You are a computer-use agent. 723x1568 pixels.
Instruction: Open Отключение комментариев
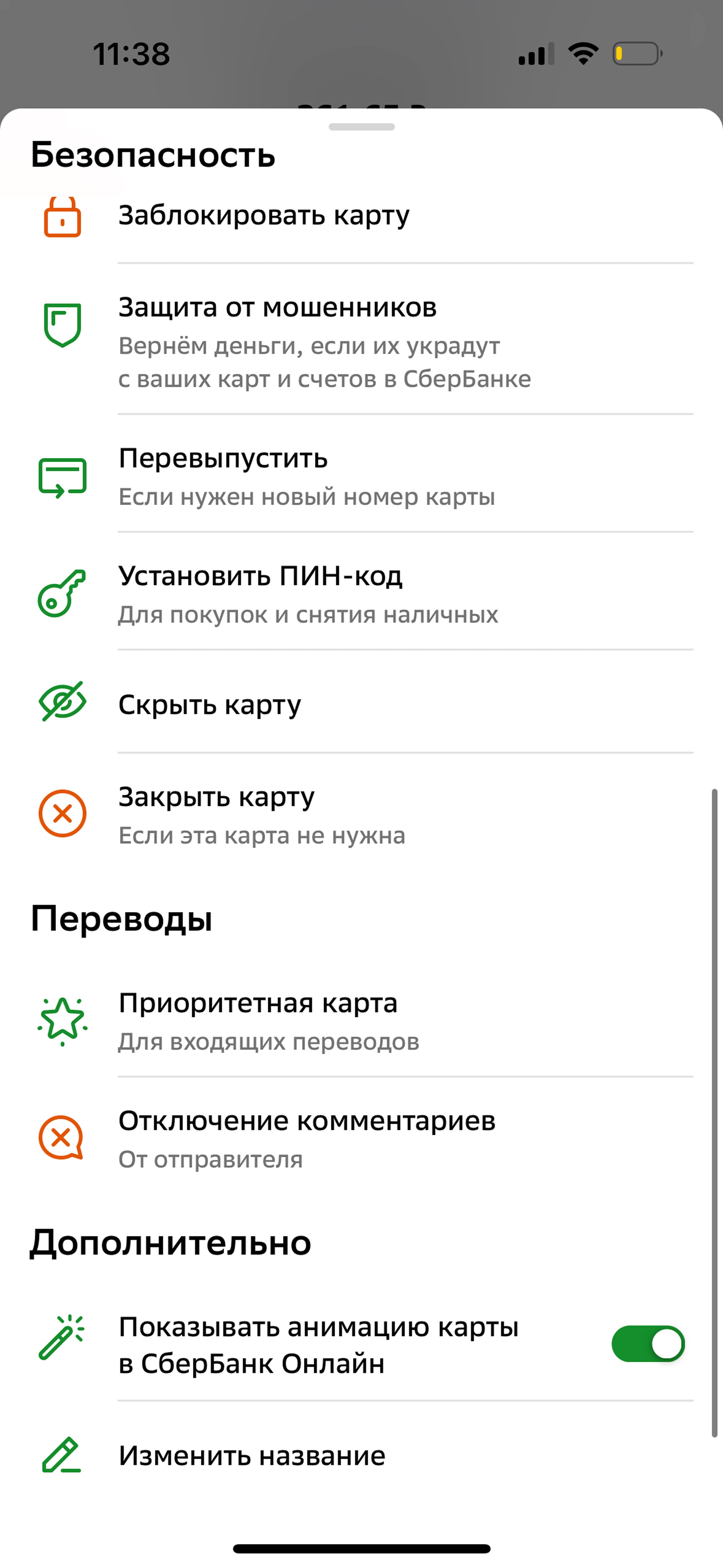[x=361, y=1138]
